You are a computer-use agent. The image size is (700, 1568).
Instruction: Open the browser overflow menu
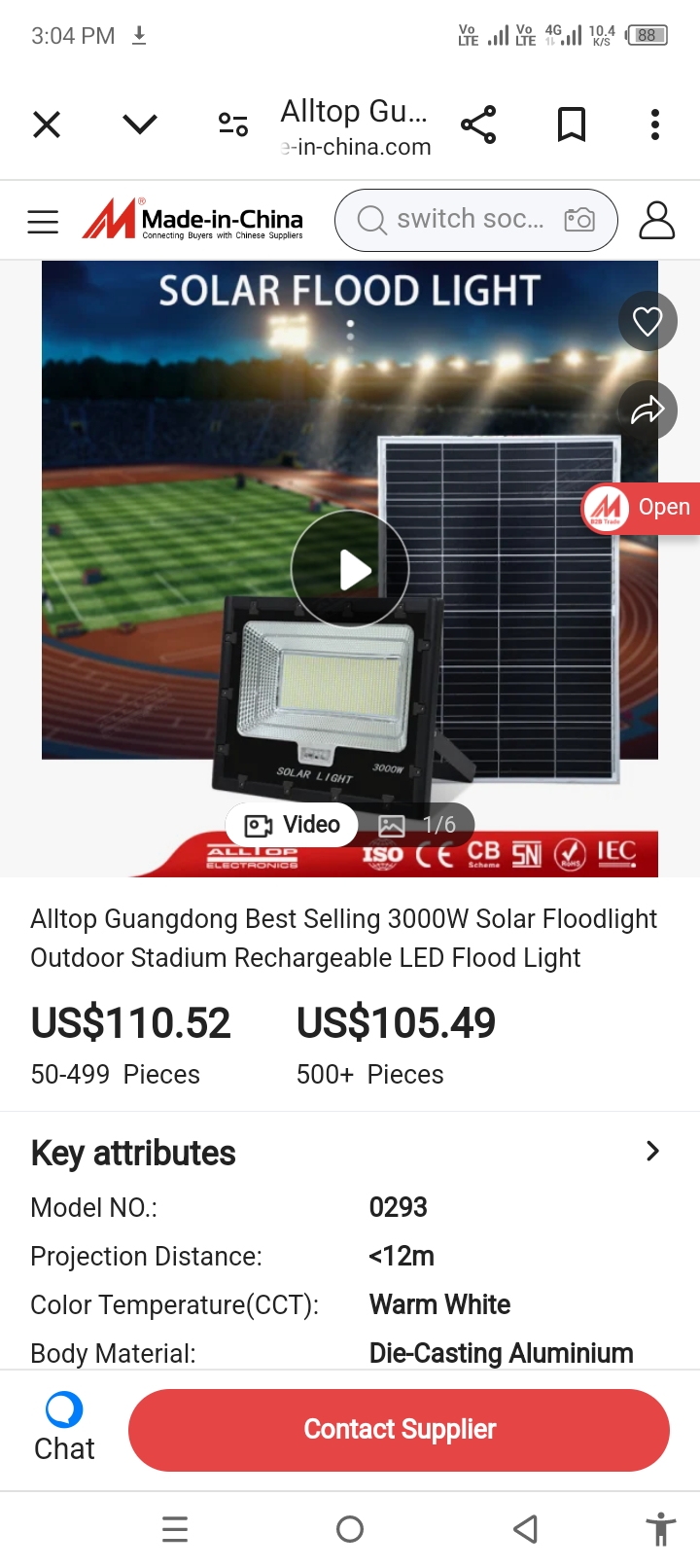[x=654, y=125]
